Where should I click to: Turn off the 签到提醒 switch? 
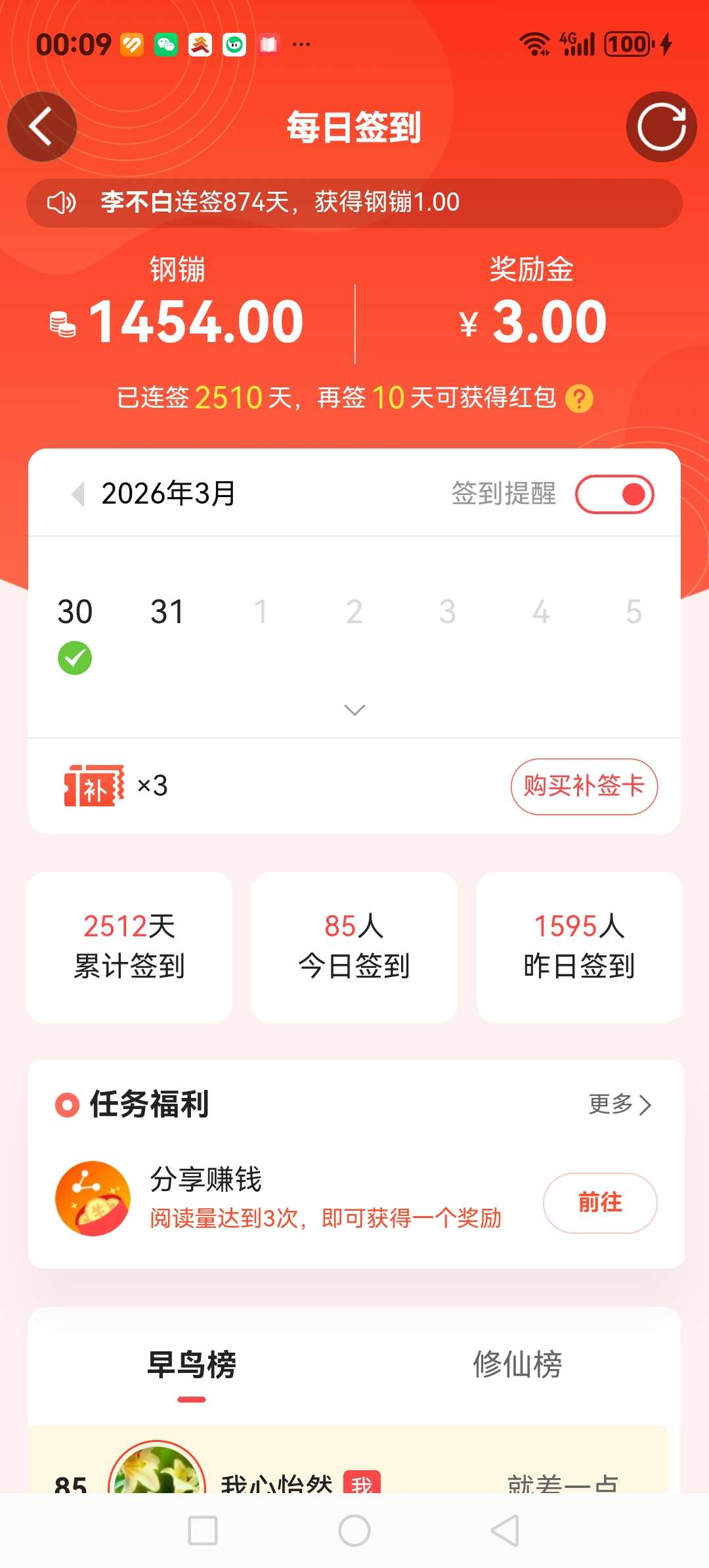click(x=614, y=494)
